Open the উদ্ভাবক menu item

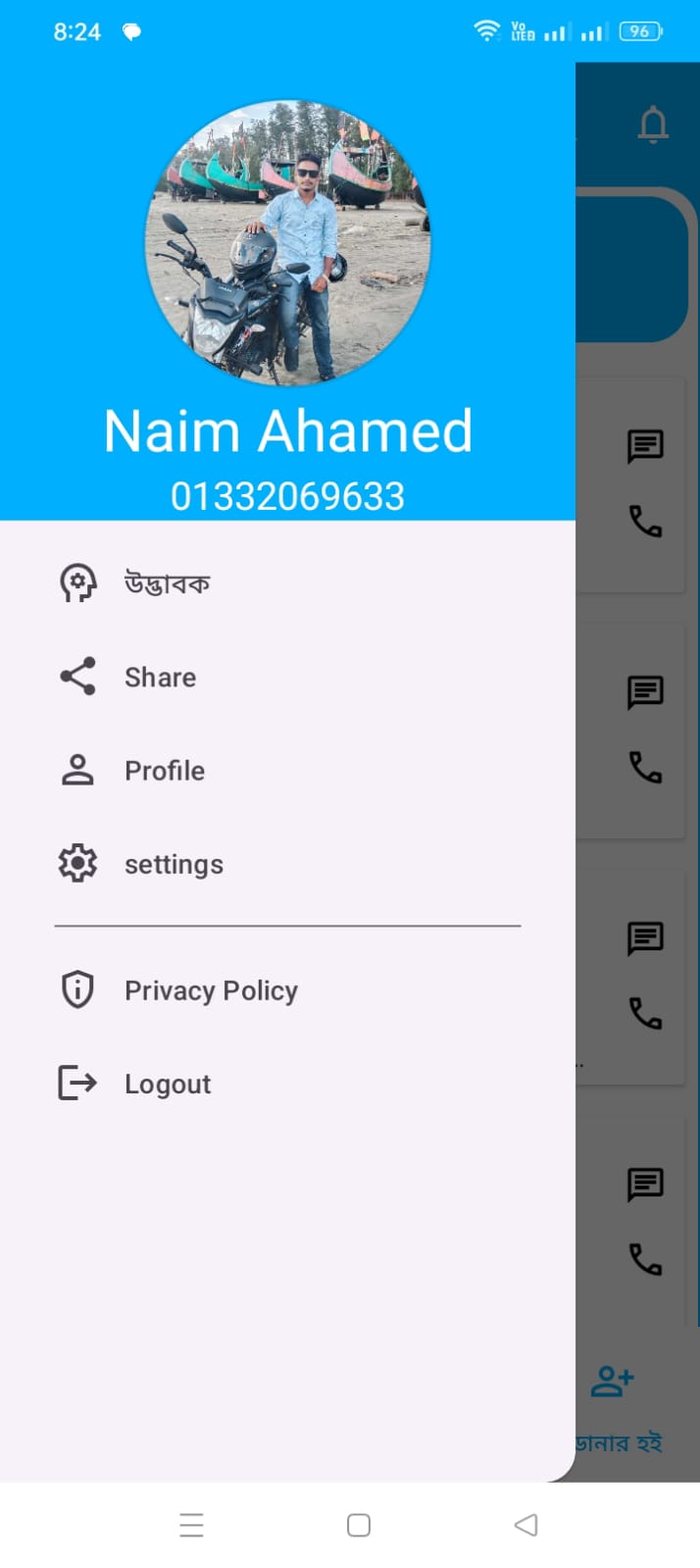pos(167,583)
